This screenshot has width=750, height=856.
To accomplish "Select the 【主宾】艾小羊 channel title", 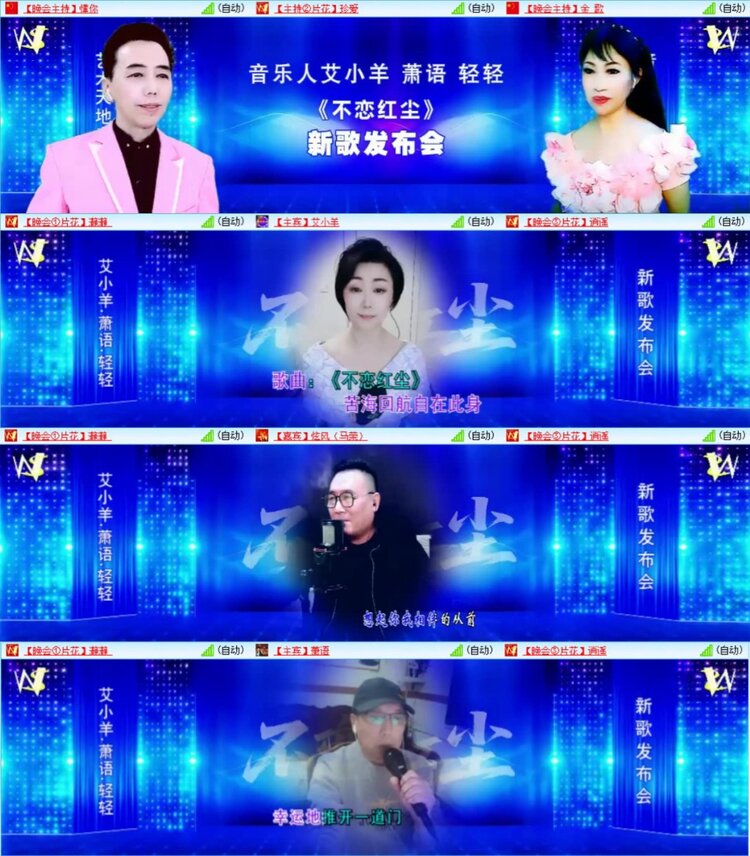I will pos(310,220).
